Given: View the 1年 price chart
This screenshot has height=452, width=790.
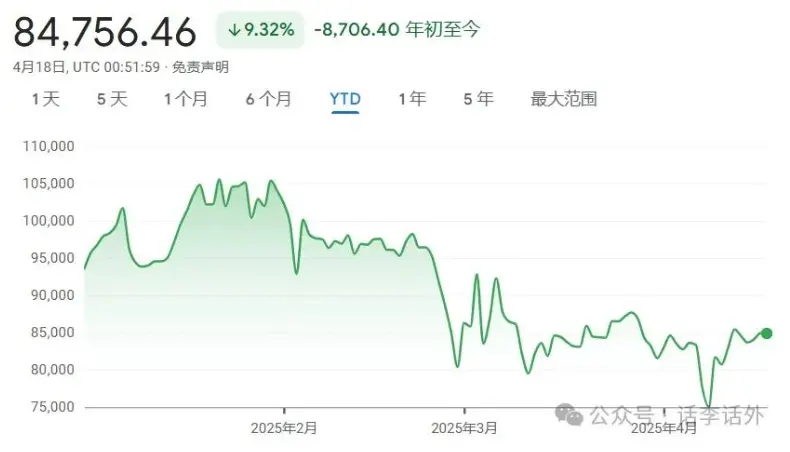Looking at the screenshot, I should coord(411,99).
